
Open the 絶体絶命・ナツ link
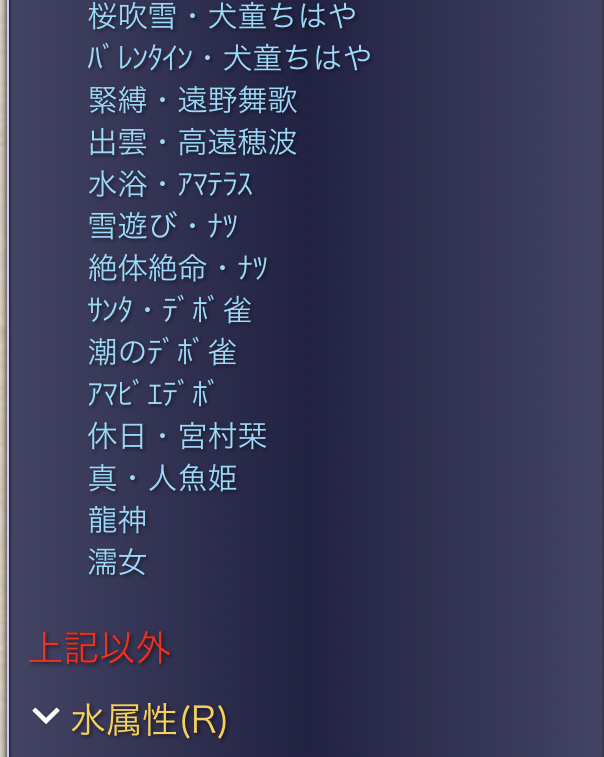[x=178, y=268]
